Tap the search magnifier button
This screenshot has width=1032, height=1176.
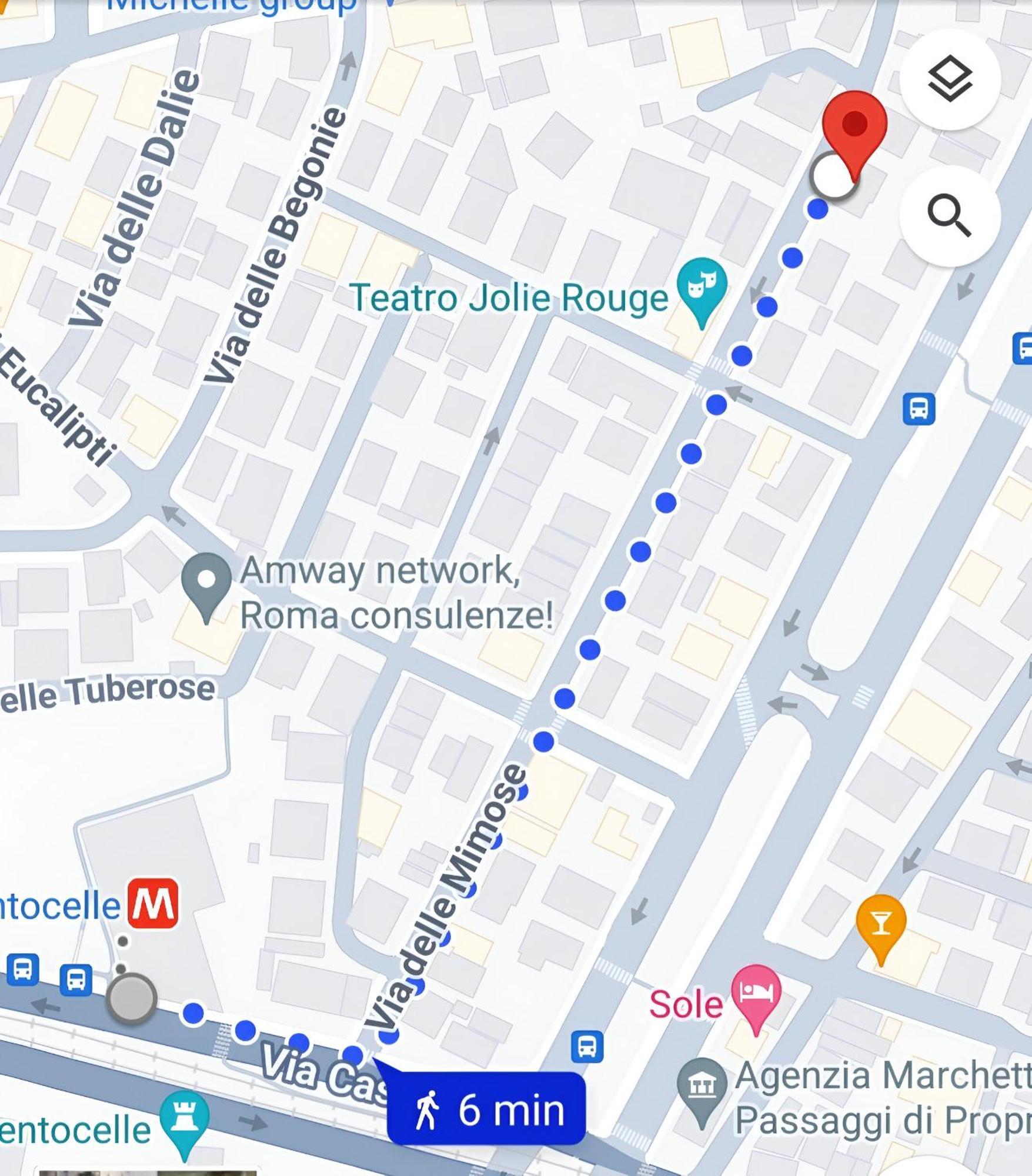click(949, 215)
